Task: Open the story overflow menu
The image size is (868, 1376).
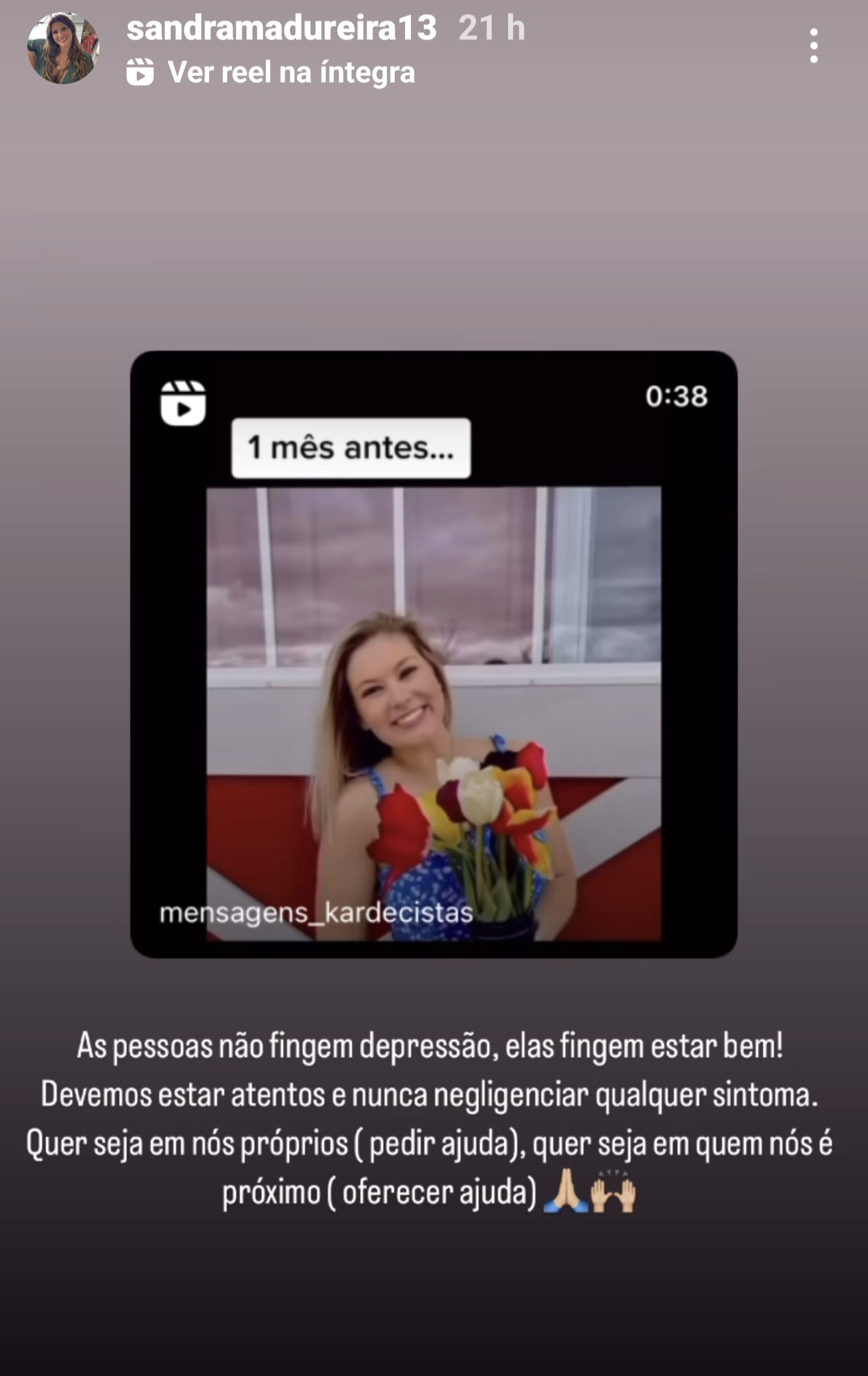Action: pyautogui.click(x=814, y=46)
